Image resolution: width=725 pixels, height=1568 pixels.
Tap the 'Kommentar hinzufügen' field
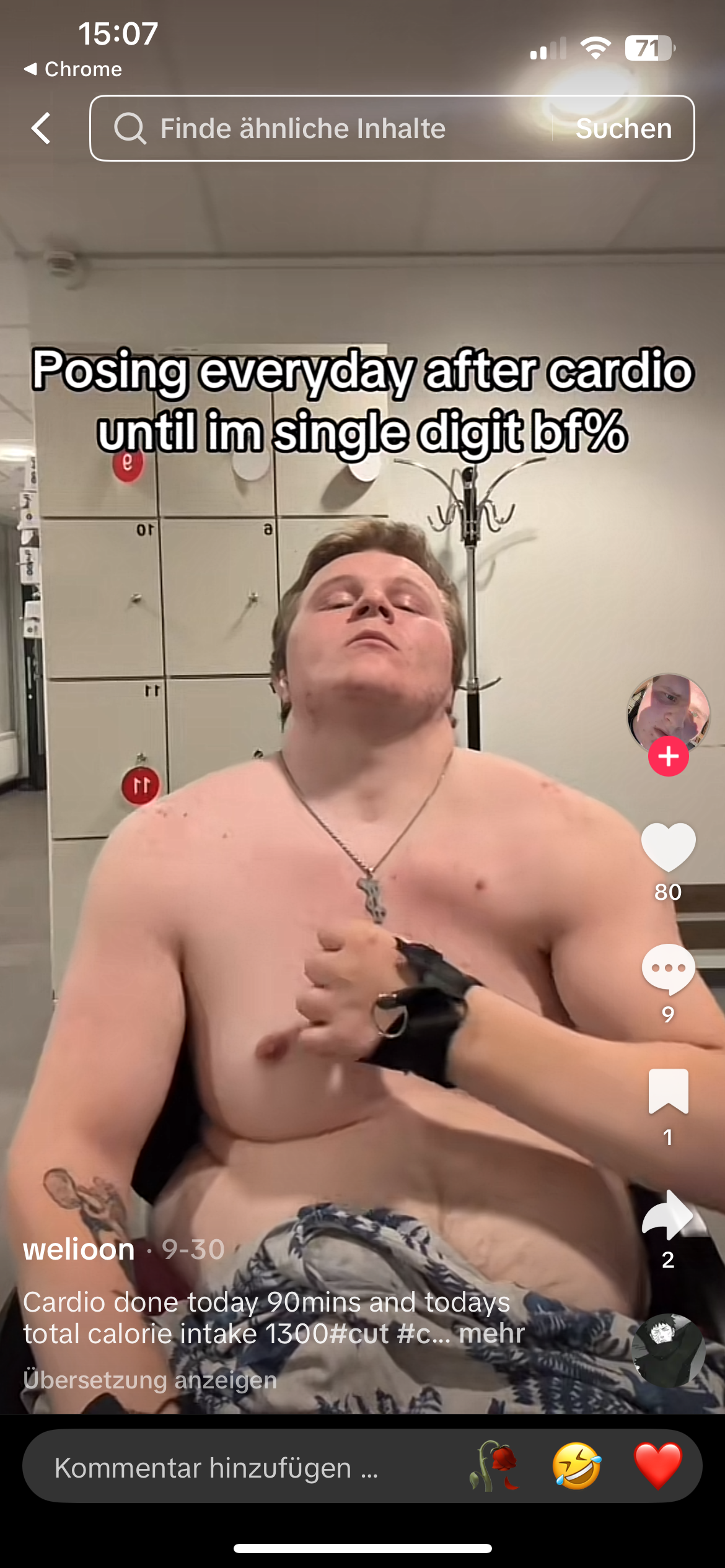[x=217, y=1468]
